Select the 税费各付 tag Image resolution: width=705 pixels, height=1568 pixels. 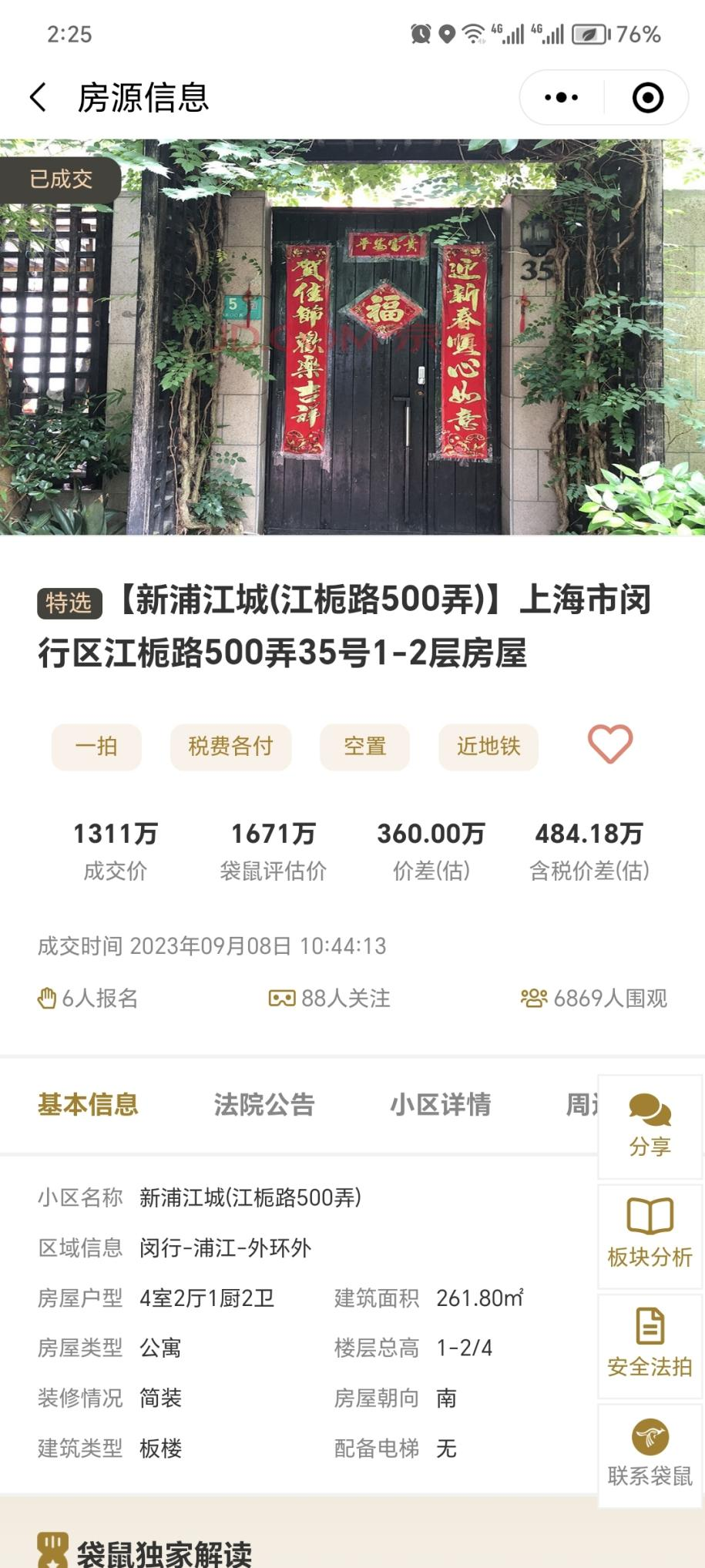(230, 747)
